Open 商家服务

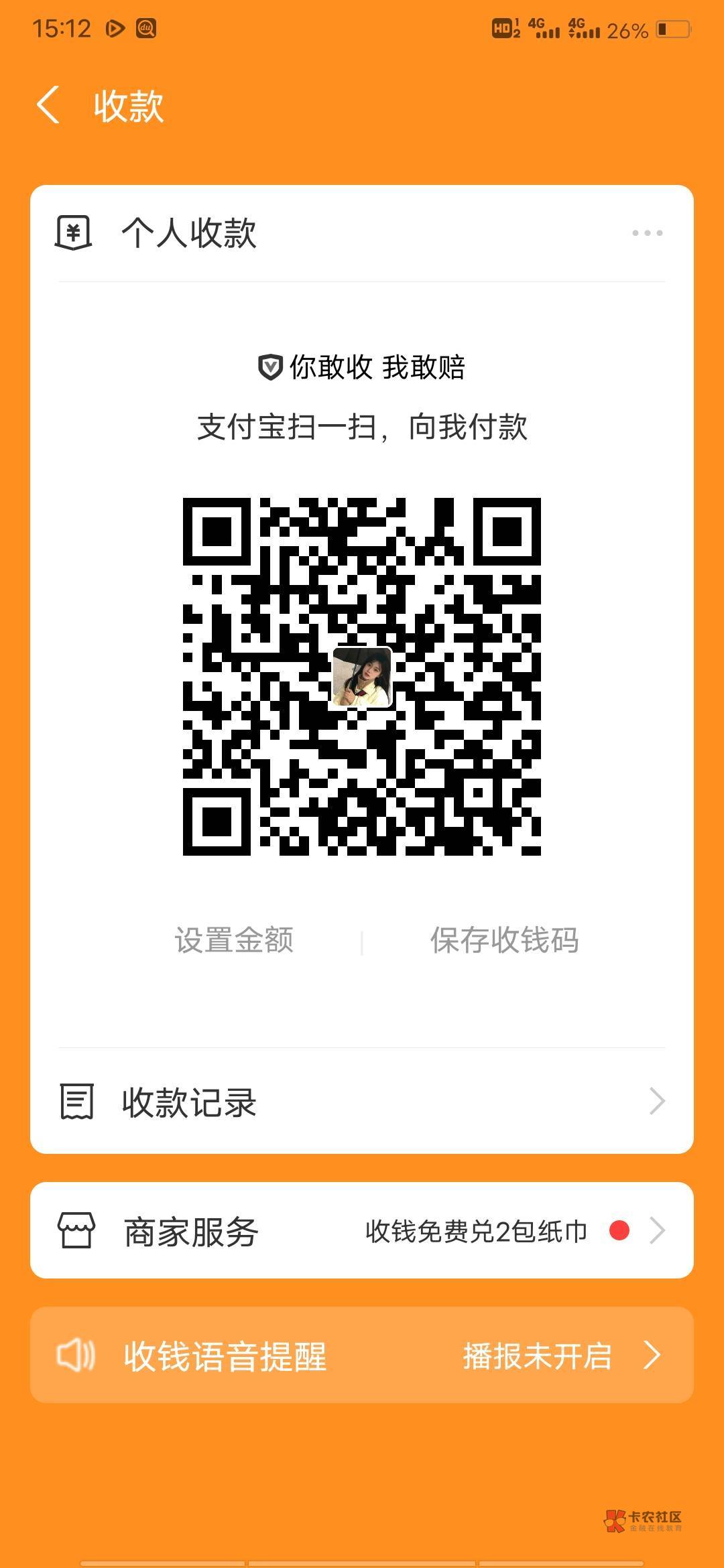(362, 1231)
